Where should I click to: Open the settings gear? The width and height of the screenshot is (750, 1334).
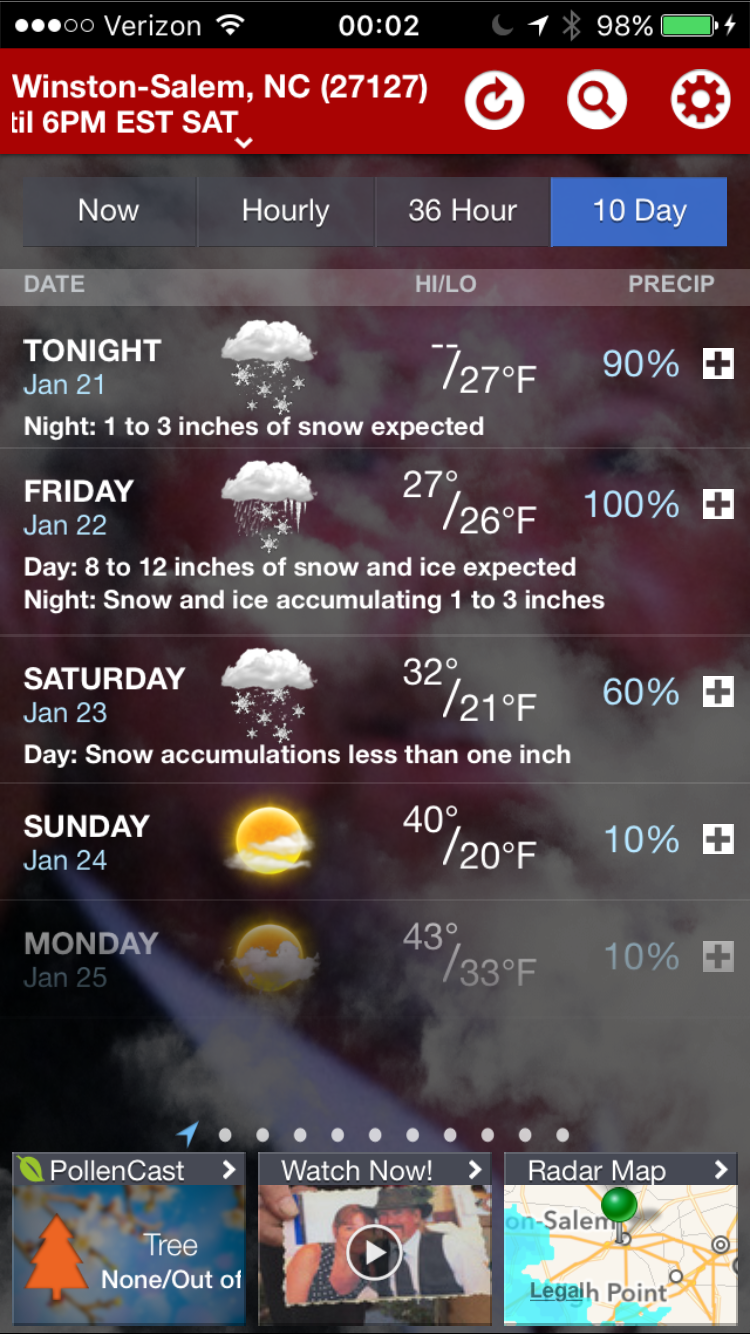[700, 100]
